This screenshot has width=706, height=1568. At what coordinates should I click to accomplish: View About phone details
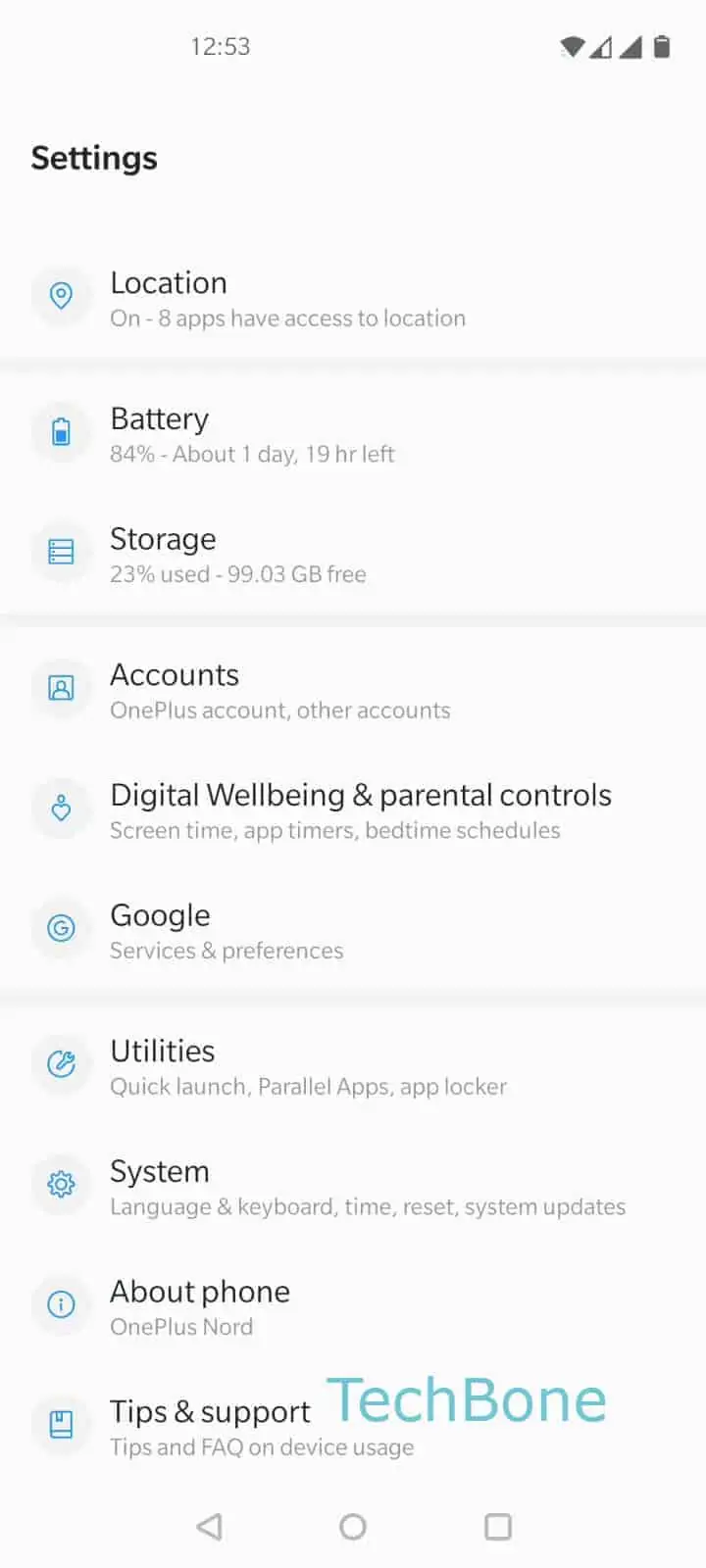(x=353, y=1306)
